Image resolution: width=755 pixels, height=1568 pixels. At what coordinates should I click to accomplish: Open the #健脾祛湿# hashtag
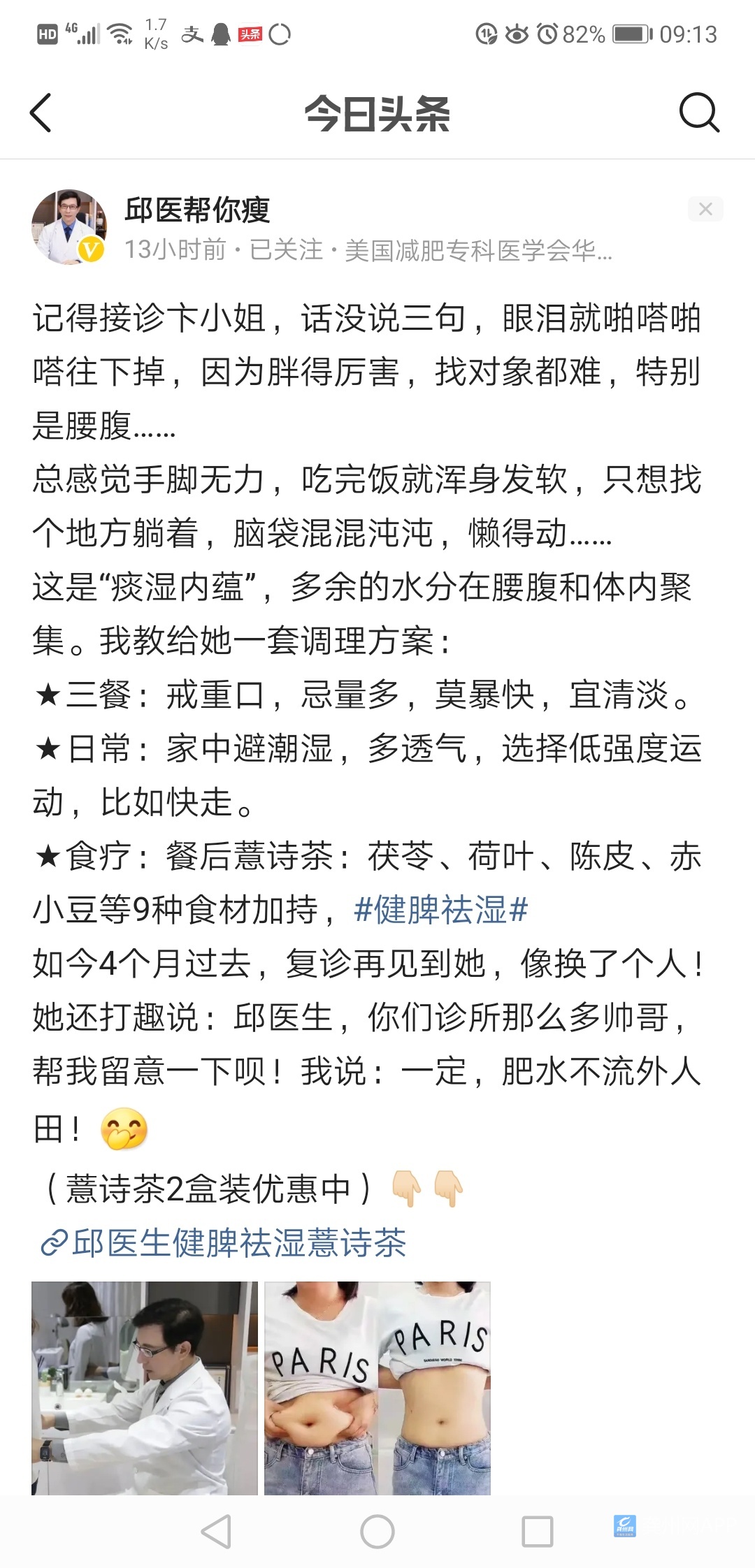pyautogui.click(x=440, y=910)
